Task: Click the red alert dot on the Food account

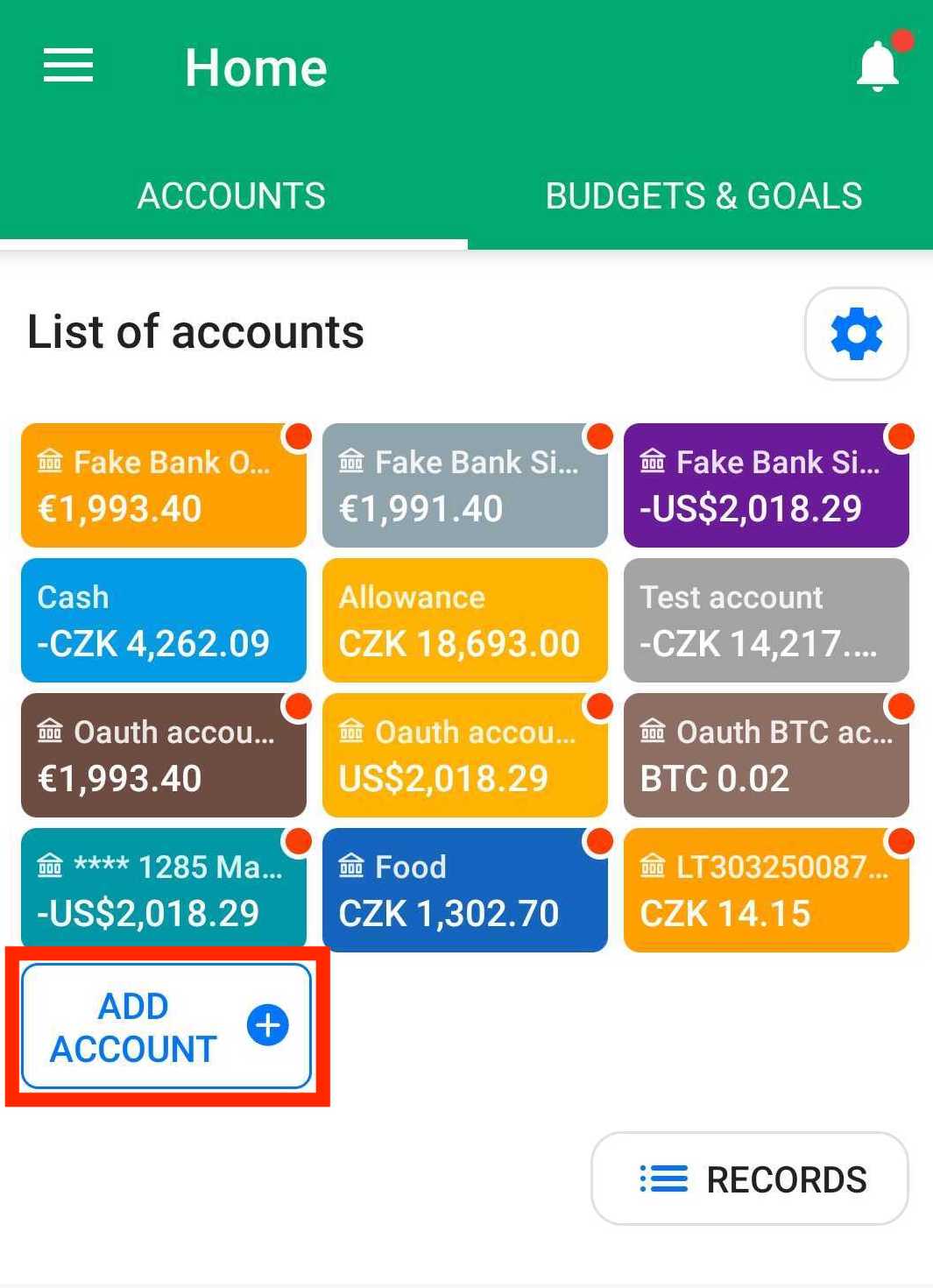Action: pos(599,842)
